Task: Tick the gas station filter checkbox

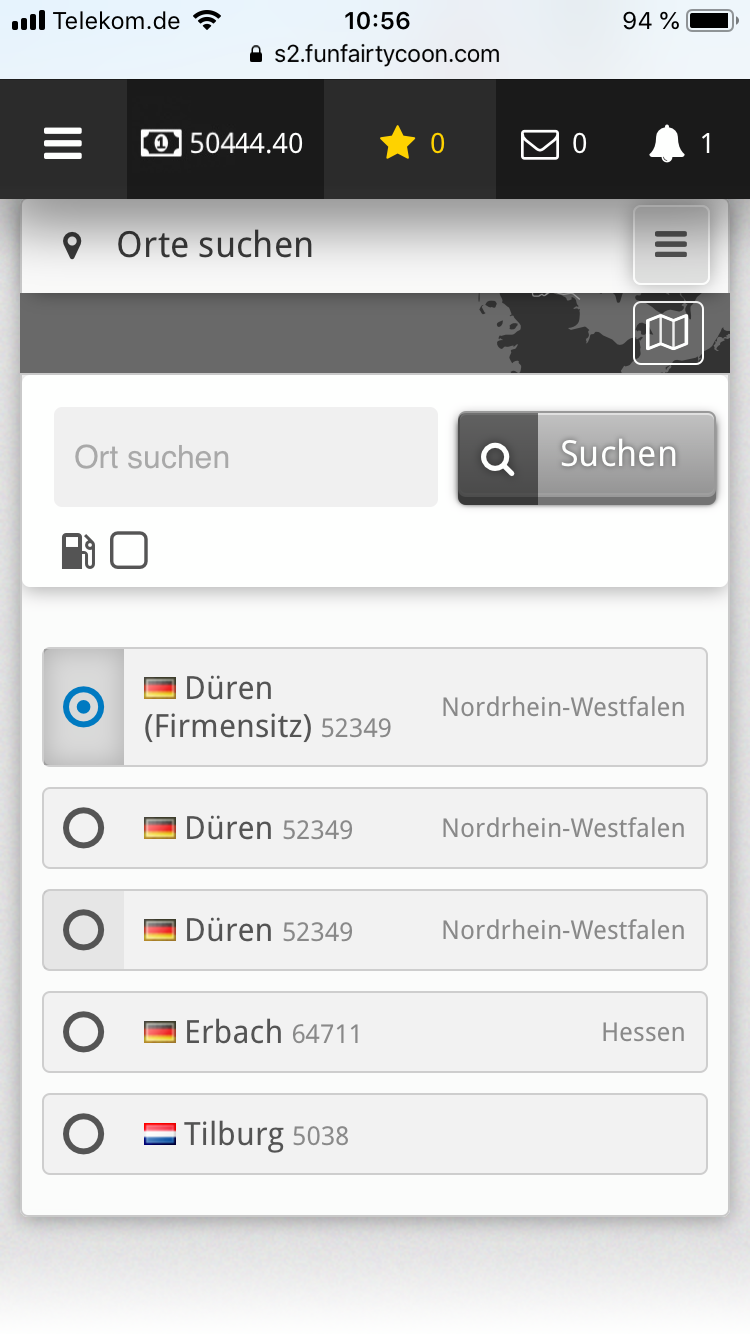Action: [129, 550]
